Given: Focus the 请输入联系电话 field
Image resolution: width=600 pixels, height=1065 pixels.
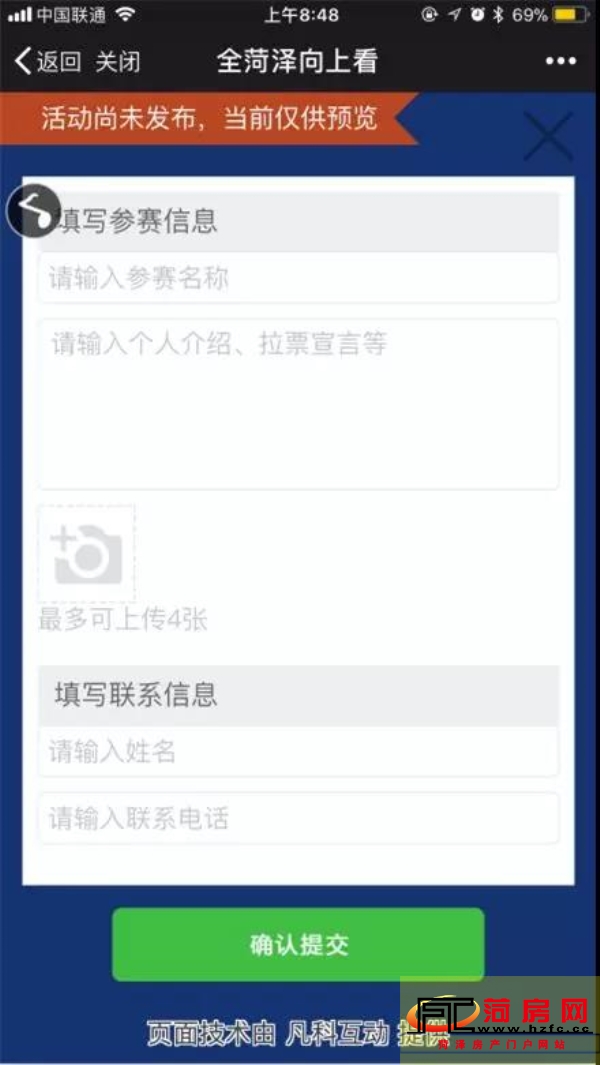Looking at the screenshot, I should 298,818.
